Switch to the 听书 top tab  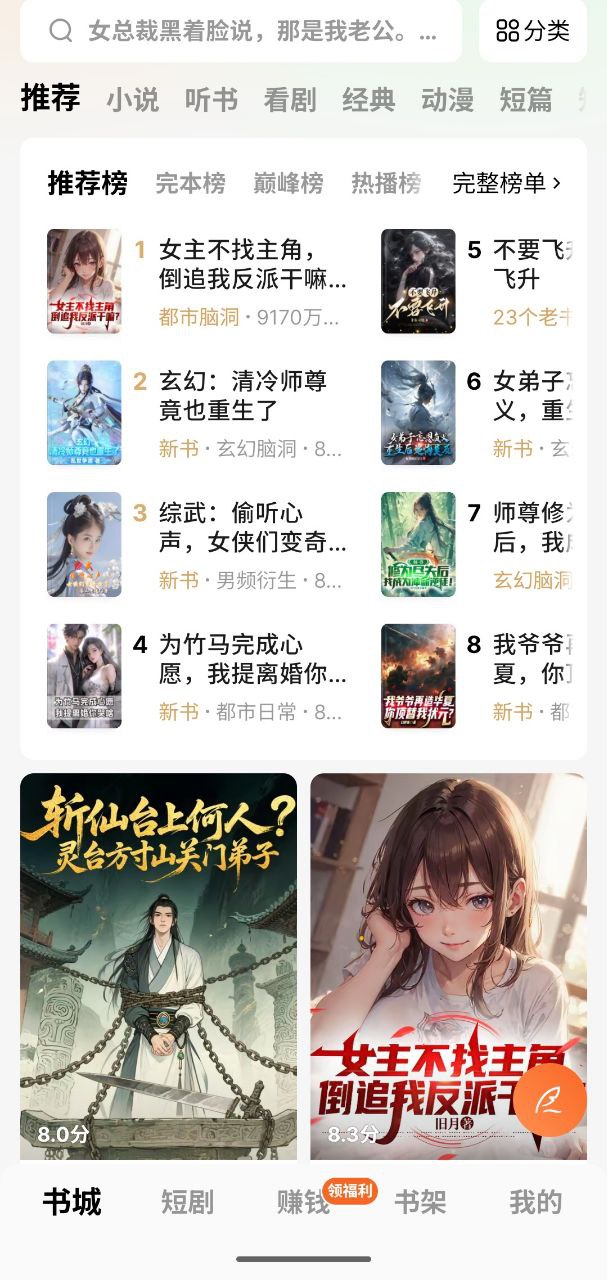click(211, 100)
